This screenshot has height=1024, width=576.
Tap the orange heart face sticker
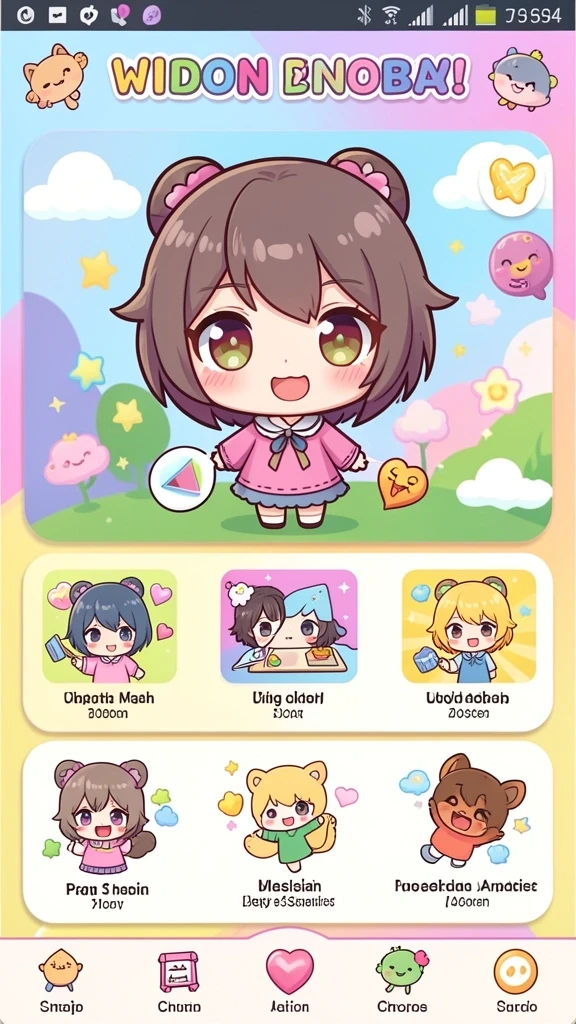[x=403, y=483]
